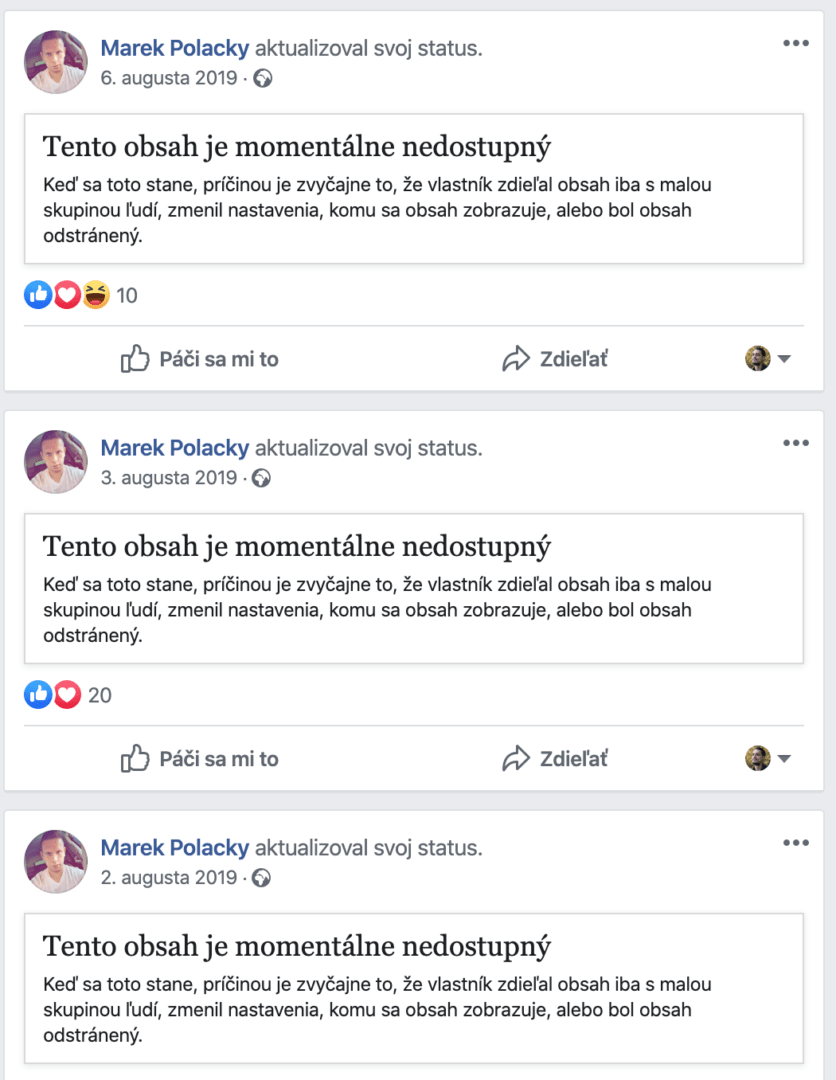The height and width of the screenshot is (1080, 836).
Task: Open overflow menu on 2. augusta 2019 post
Action: pos(796,843)
